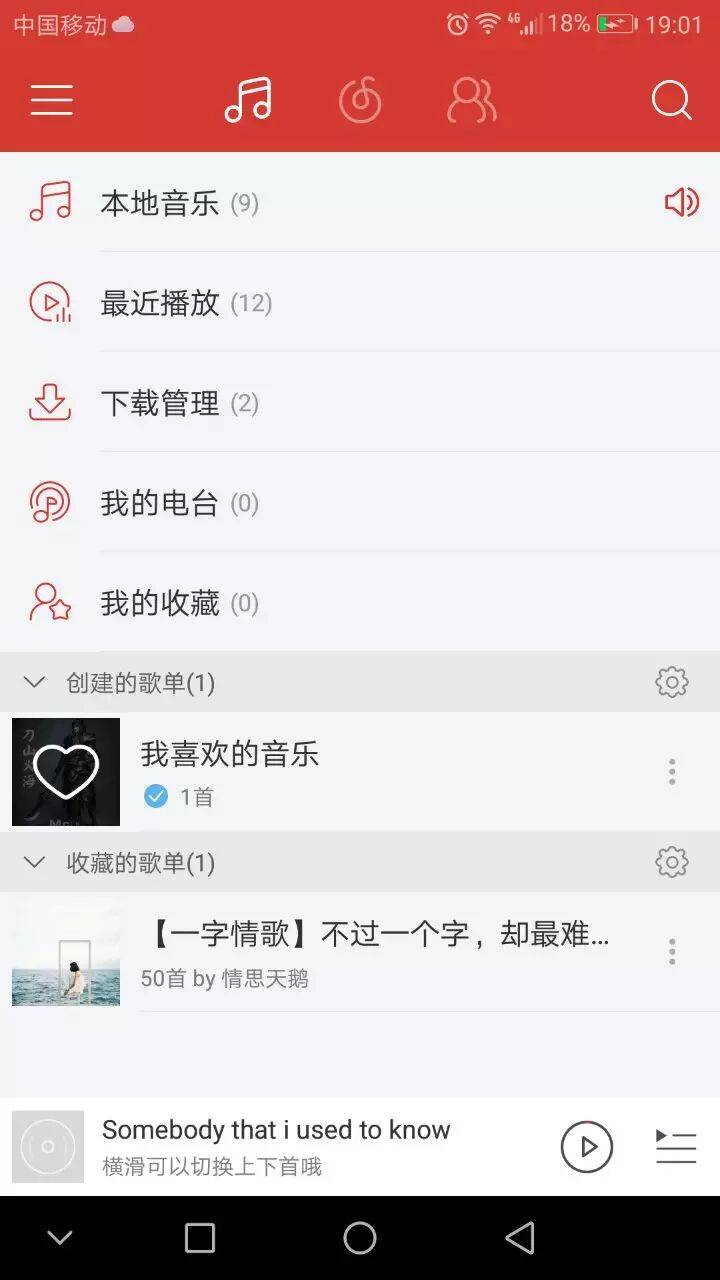Viewport: 720px width, 1280px height.
Task: Open the current play queue list
Action: [675, 1146]
